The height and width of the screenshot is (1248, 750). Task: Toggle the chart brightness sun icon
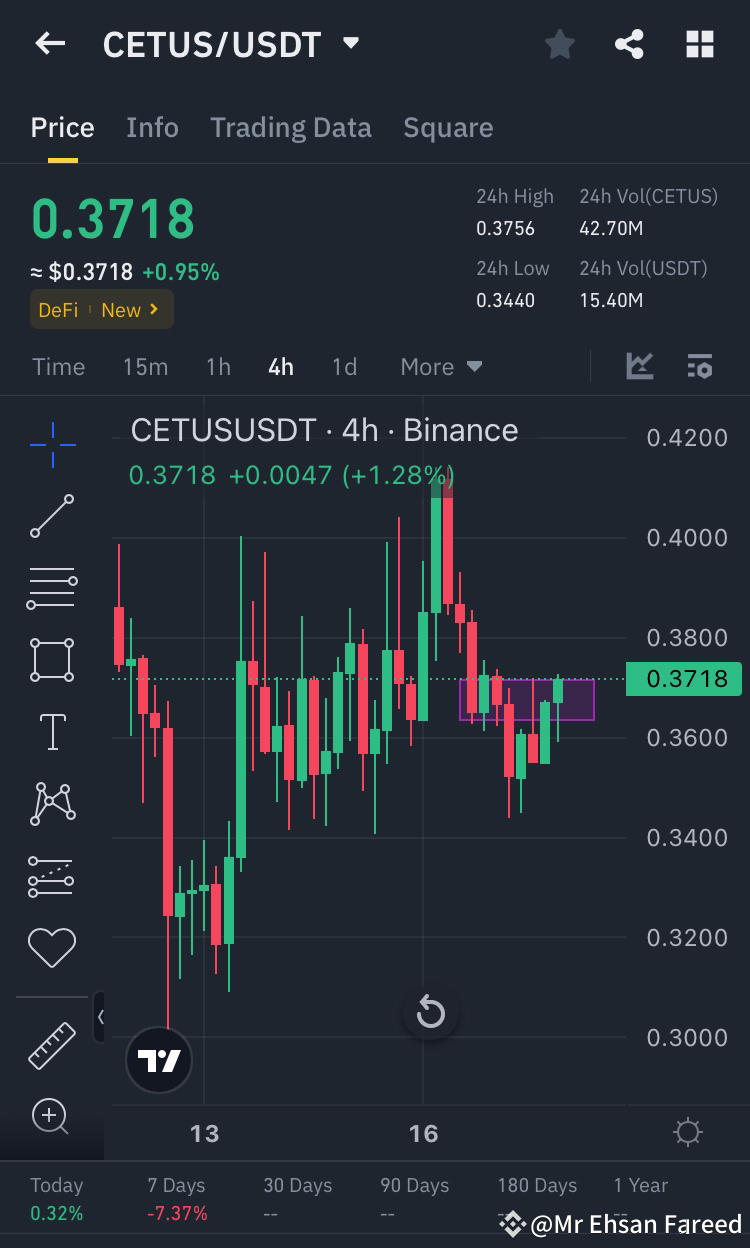coord(687,1131)
